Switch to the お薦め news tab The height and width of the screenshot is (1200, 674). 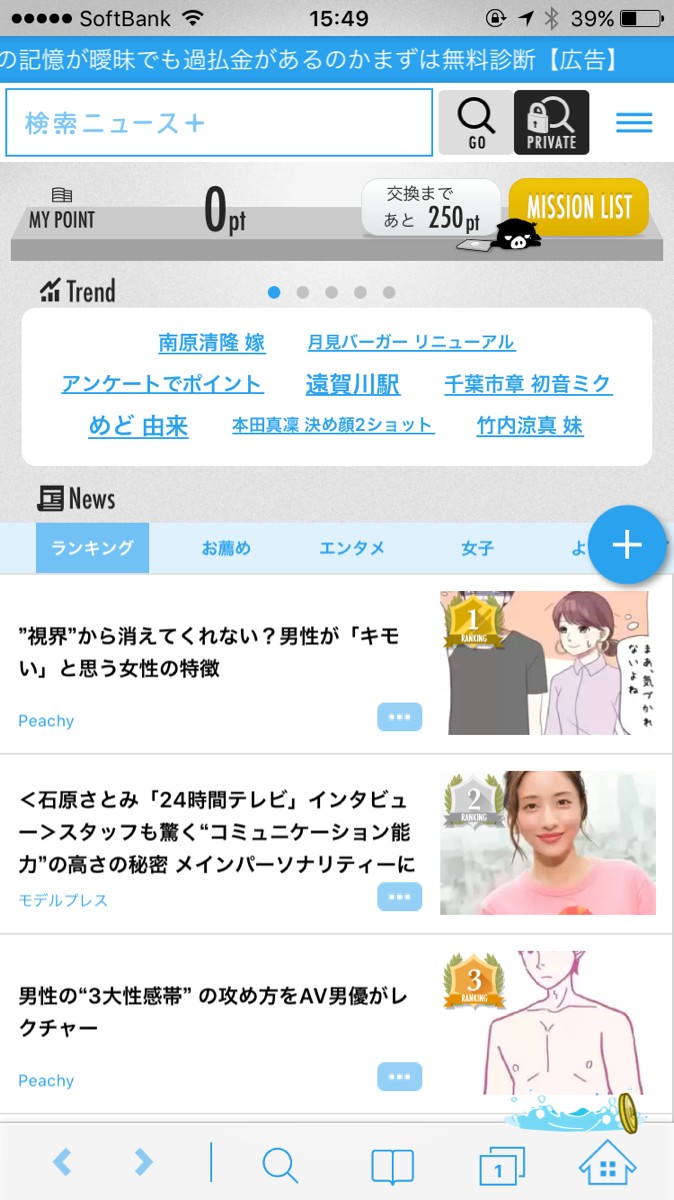(x=226, y=548)
